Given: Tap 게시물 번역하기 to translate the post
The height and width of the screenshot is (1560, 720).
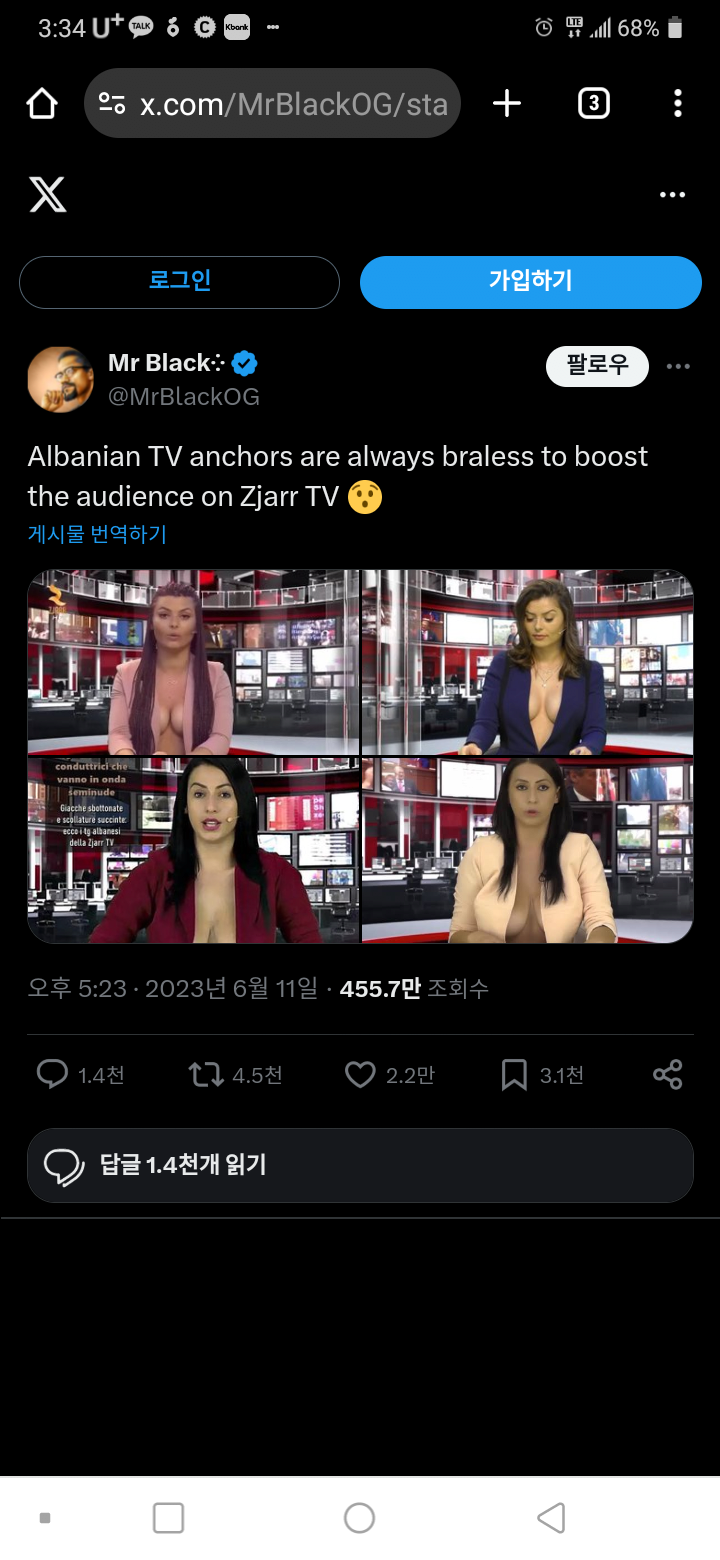Looking at the screenshot, I should point(97,534).
